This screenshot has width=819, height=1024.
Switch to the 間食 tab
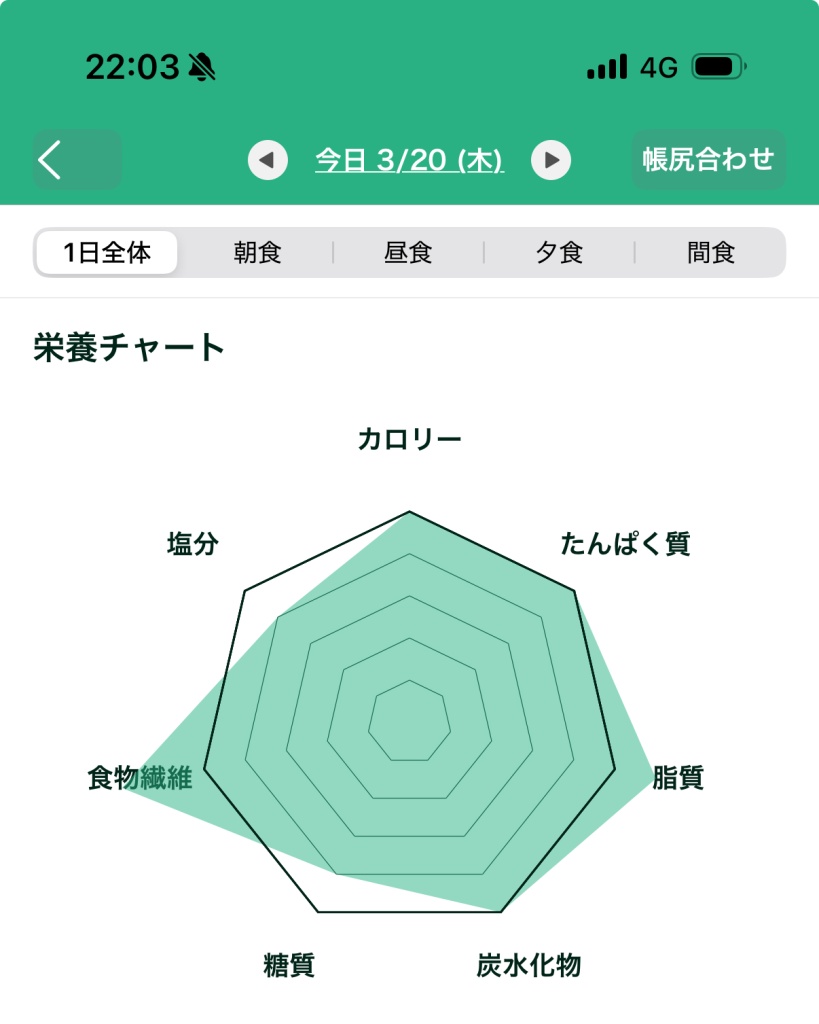[711, 253]
